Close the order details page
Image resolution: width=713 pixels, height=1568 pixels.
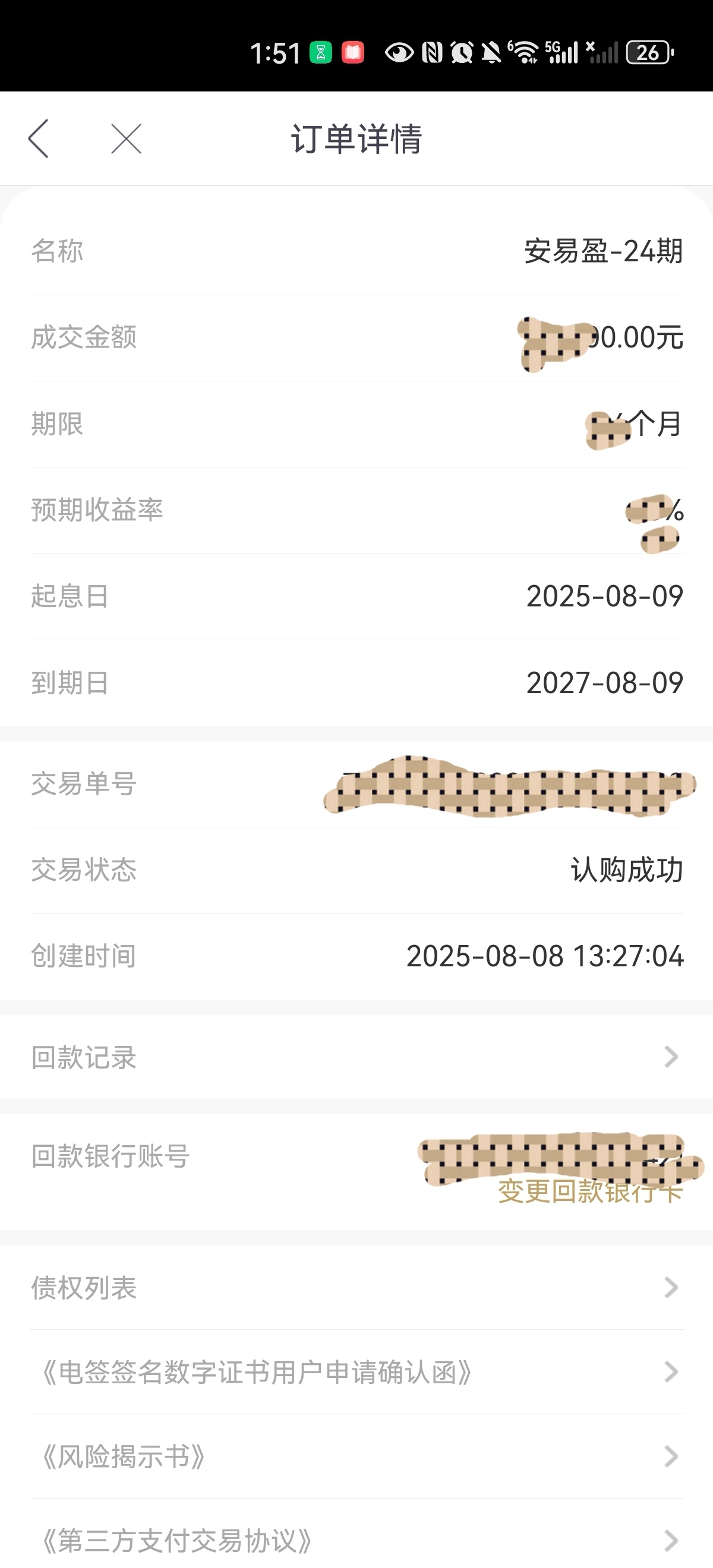tap(126, 139)
